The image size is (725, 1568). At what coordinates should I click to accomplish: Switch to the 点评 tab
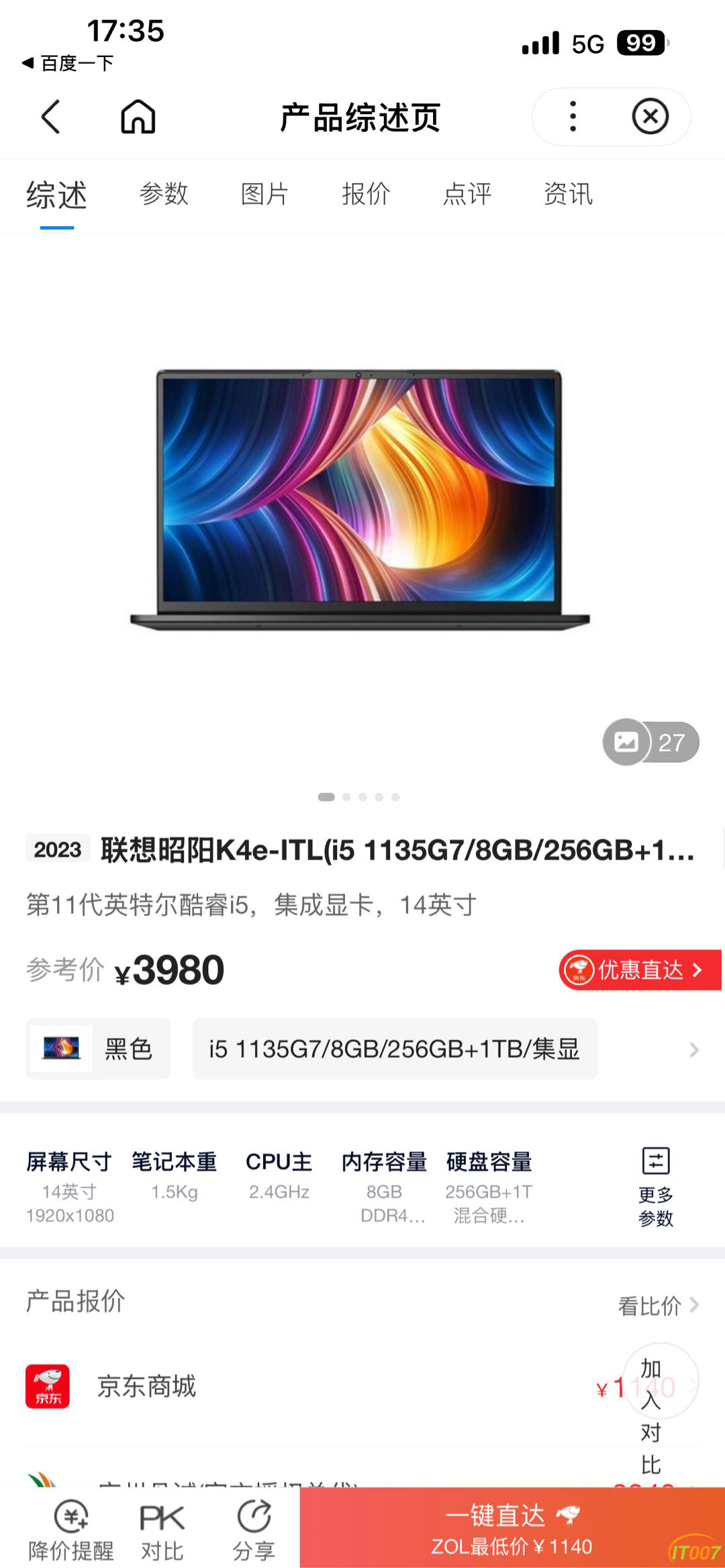tap(467, 195)
